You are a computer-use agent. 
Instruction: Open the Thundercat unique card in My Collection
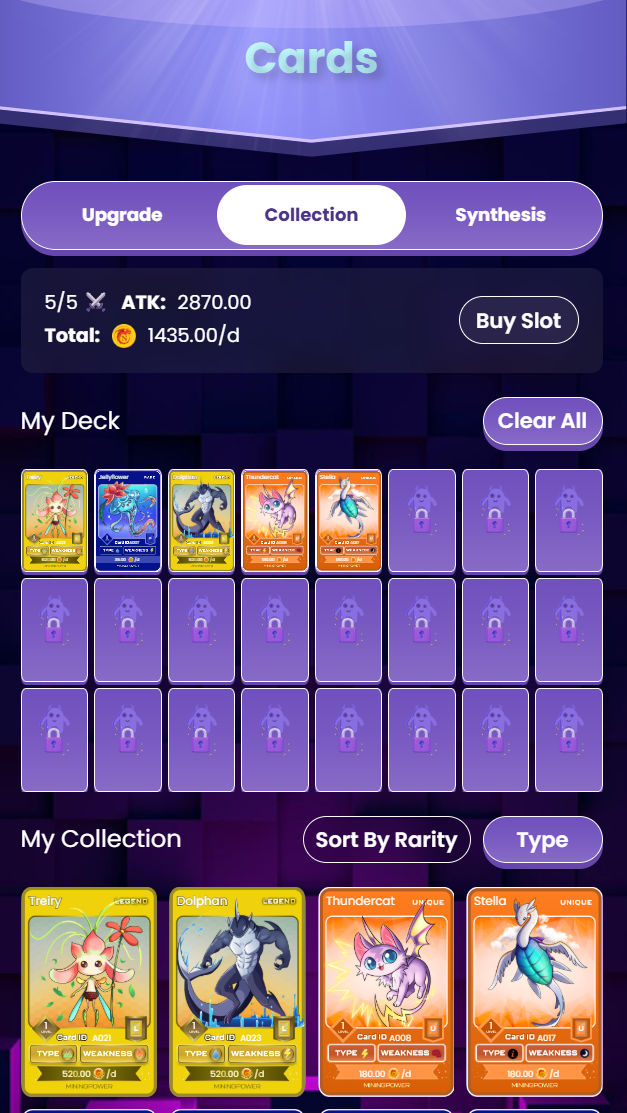click(x=386, y=990)
